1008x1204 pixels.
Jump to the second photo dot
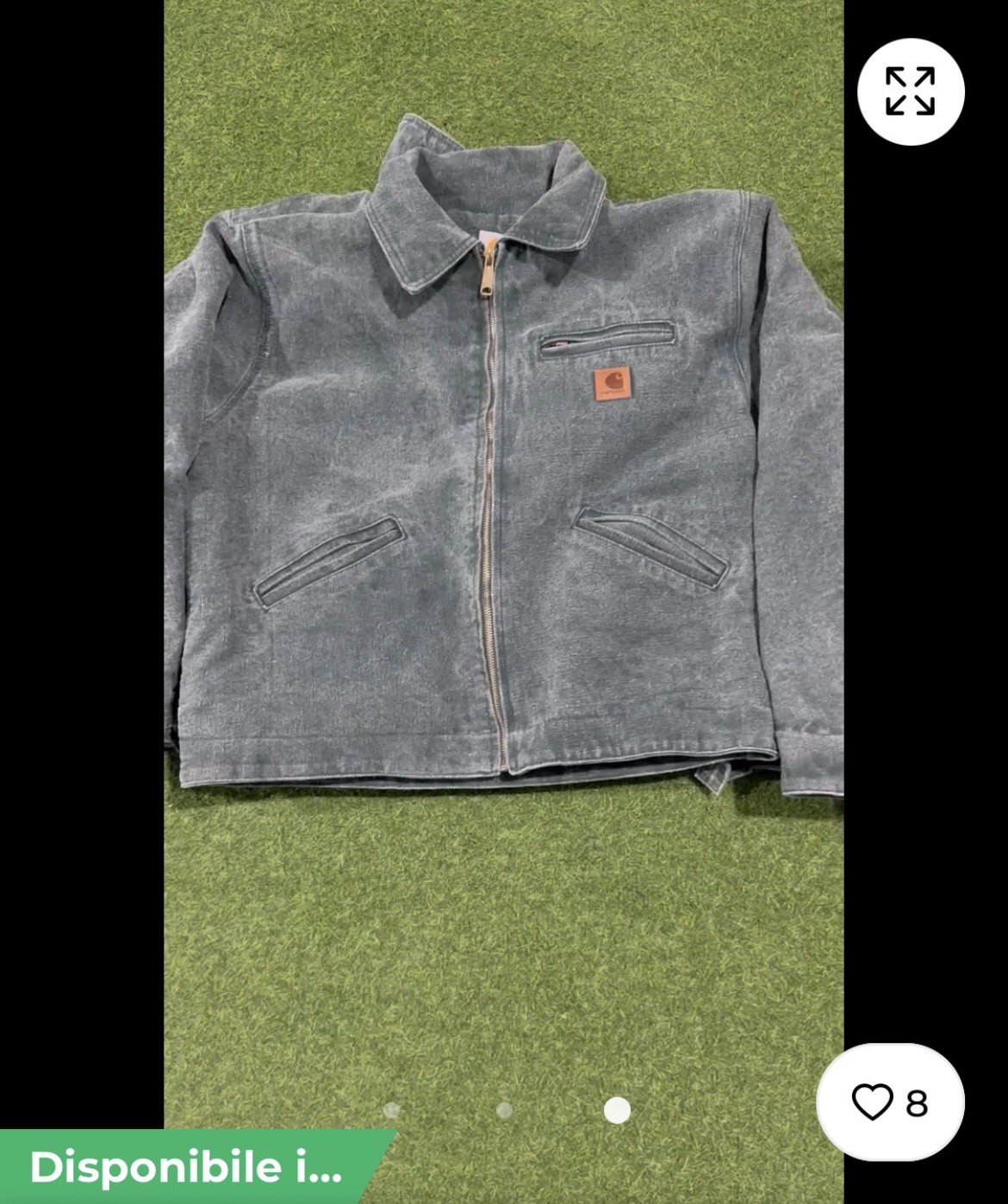(505, 1110)
